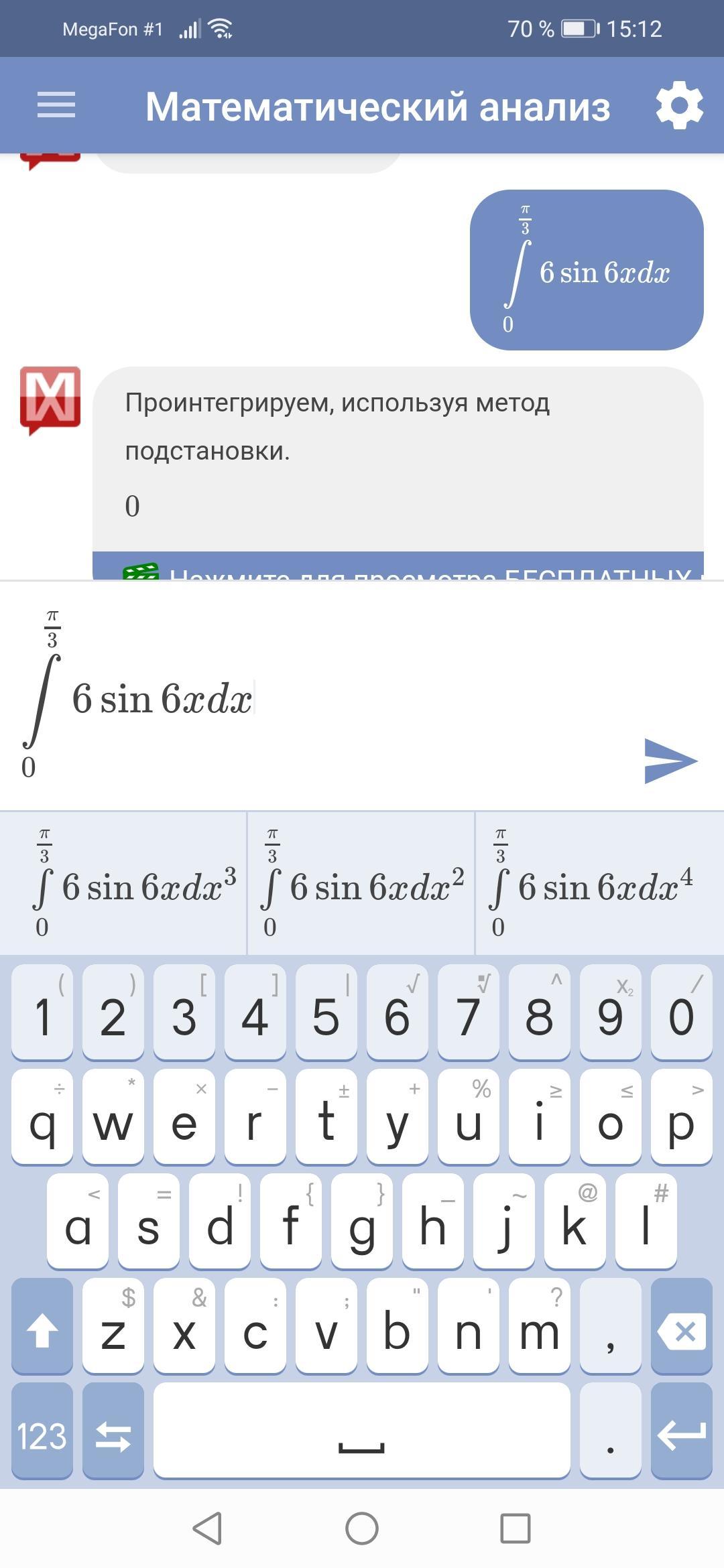Tap the integral expression input field
Image resolution: width=724 pixels, height=1568 pixels.
point(335,697)
